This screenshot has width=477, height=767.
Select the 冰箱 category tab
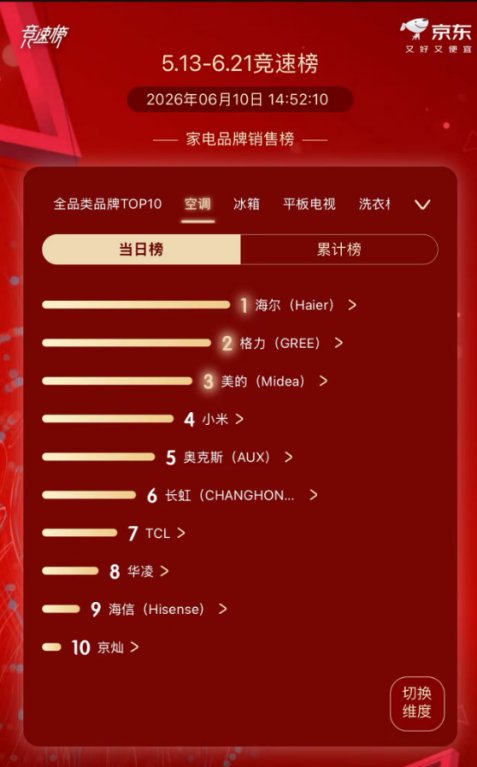(x=247, y=204)
